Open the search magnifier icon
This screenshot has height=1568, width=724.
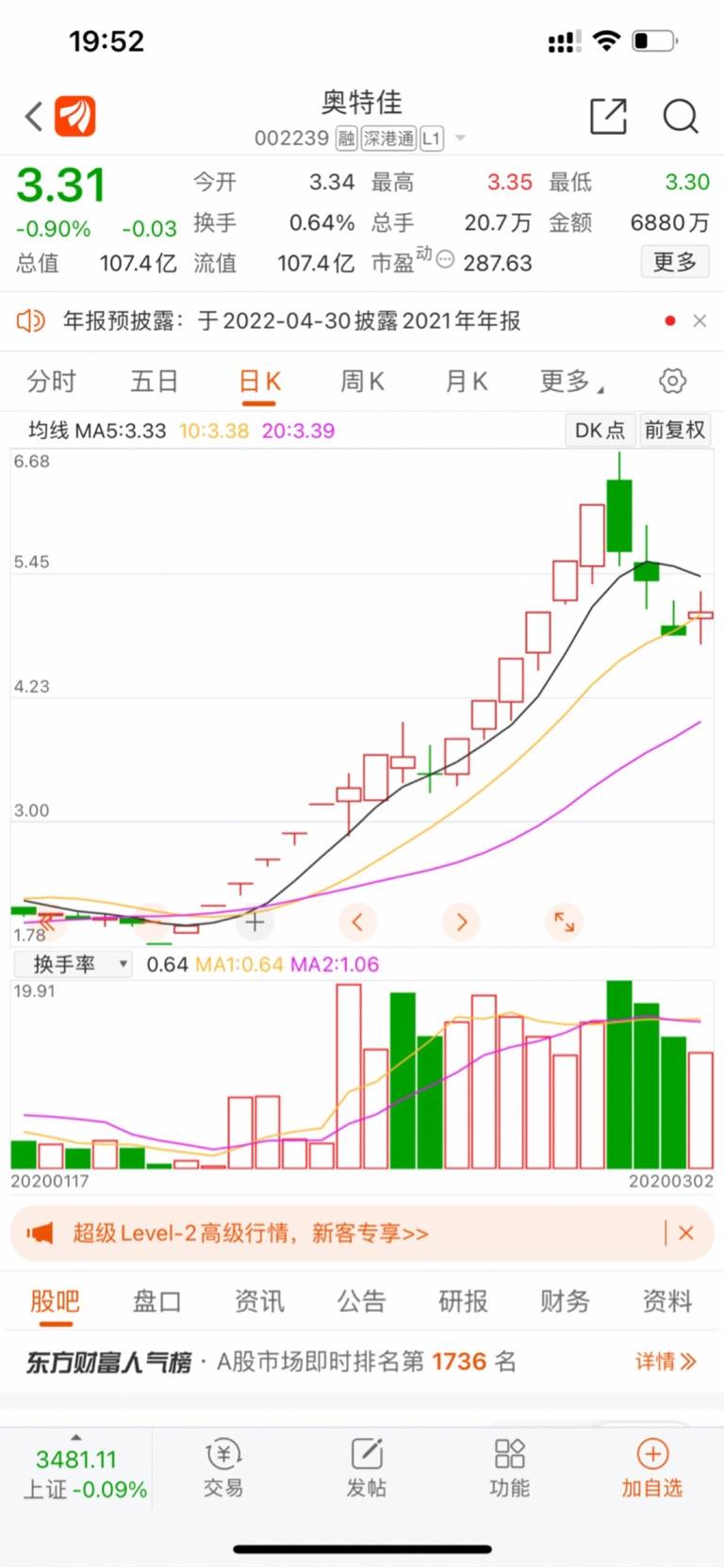(x=681, y=116)
